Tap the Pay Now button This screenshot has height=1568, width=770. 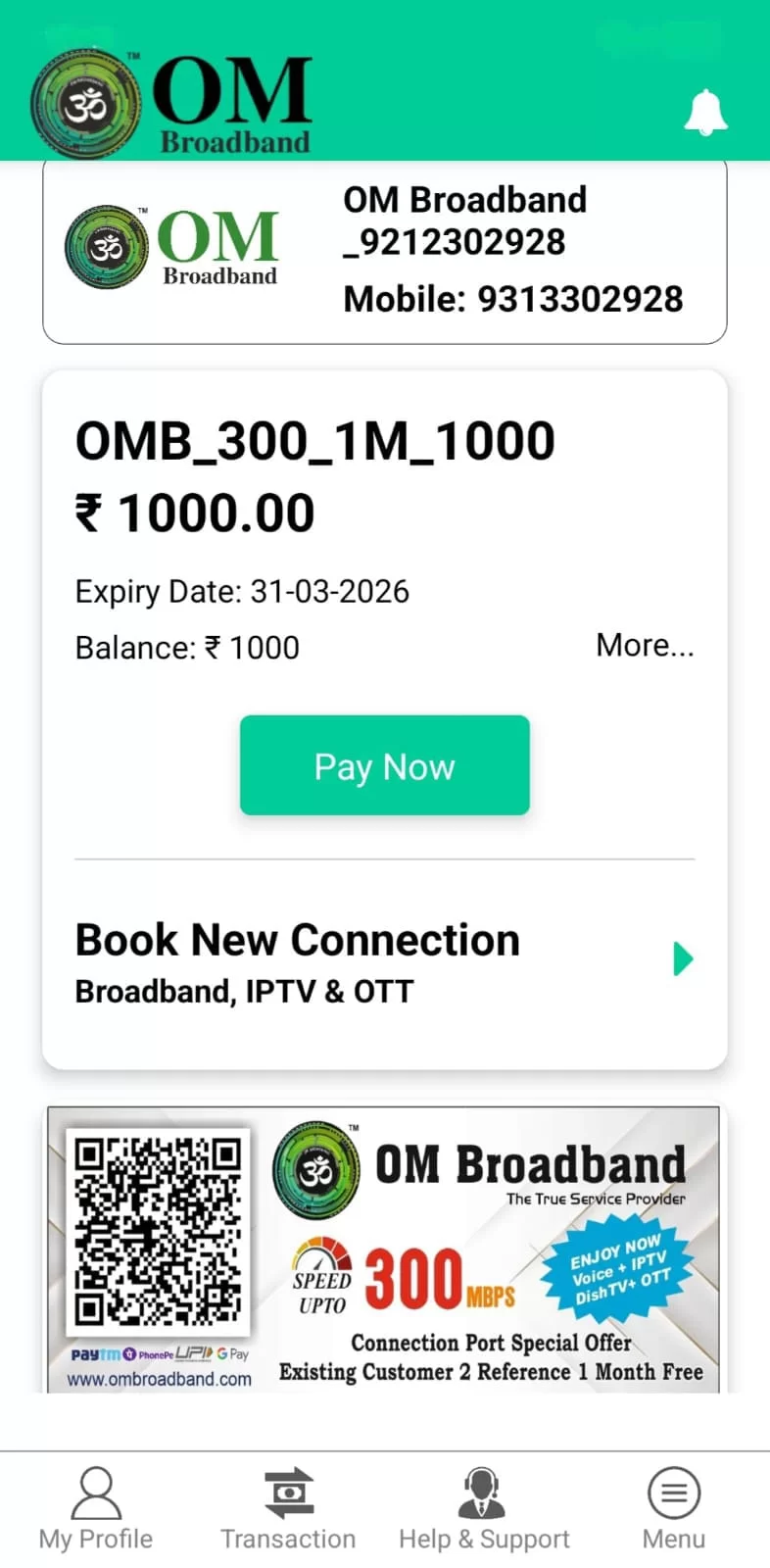pos(384,765)
